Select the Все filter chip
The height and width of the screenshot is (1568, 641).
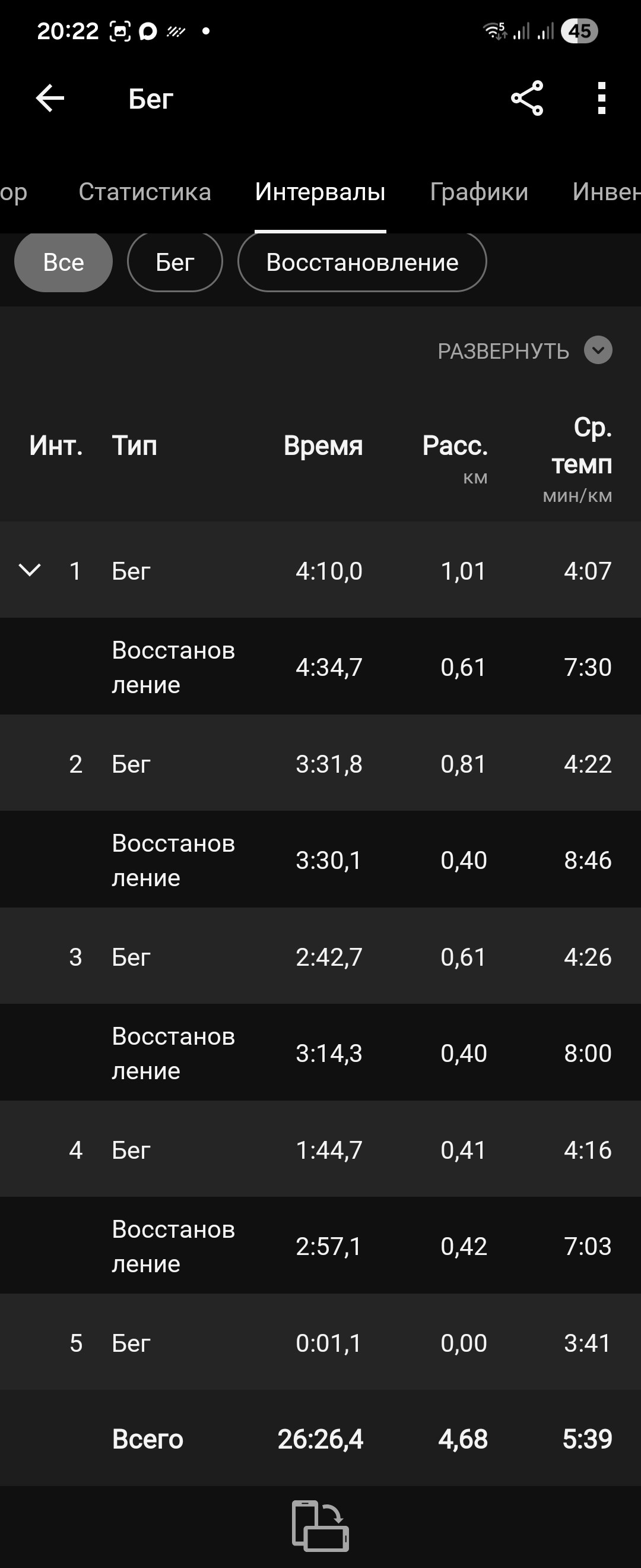pyautogui.click(x=64, y=263)
